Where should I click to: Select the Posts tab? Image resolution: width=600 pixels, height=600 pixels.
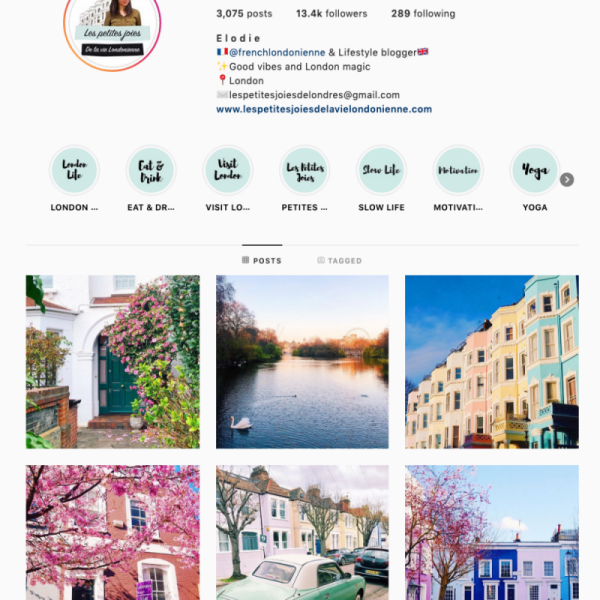262,261
